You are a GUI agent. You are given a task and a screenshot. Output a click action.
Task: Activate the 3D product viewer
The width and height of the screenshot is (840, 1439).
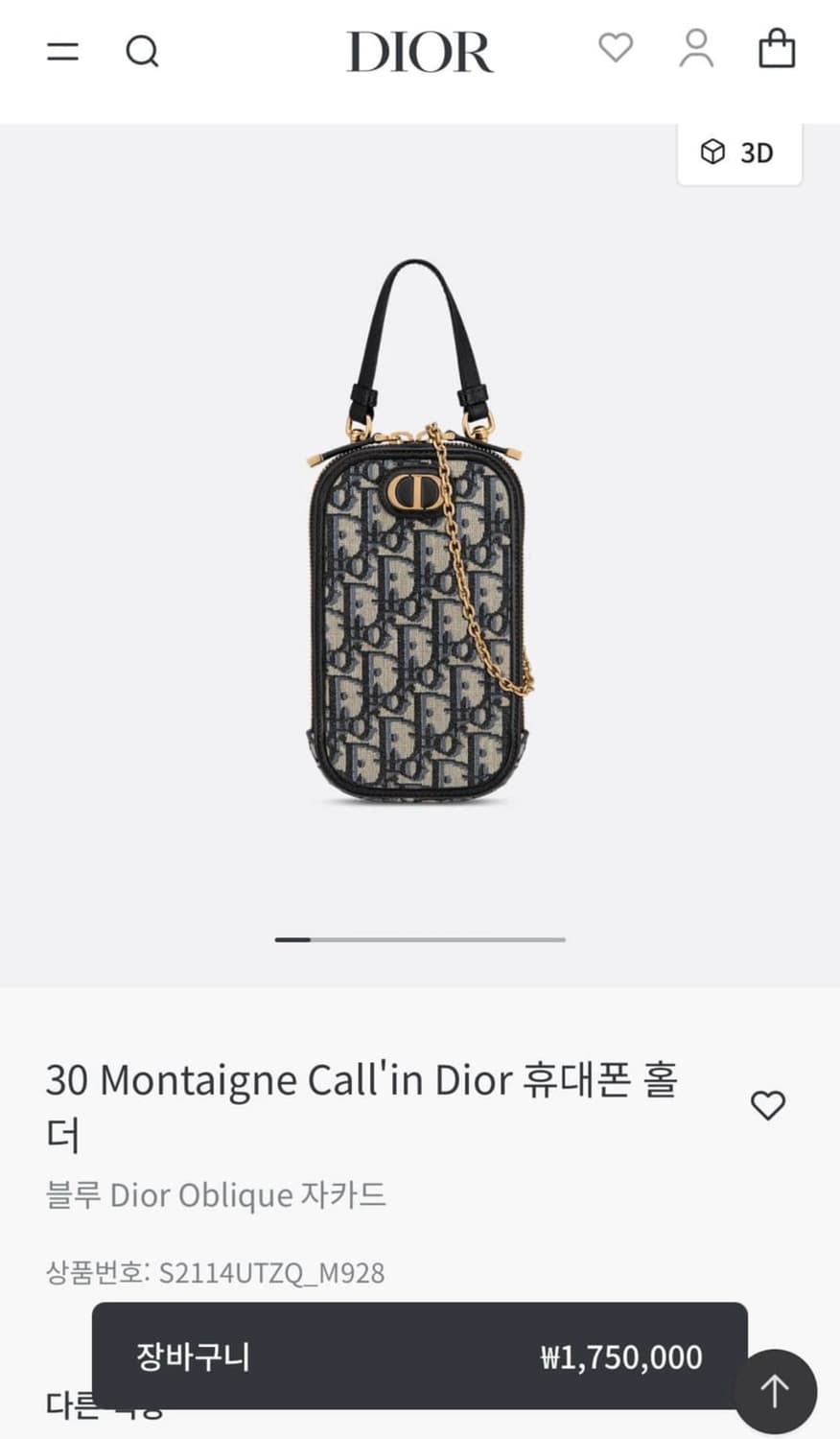738,152
